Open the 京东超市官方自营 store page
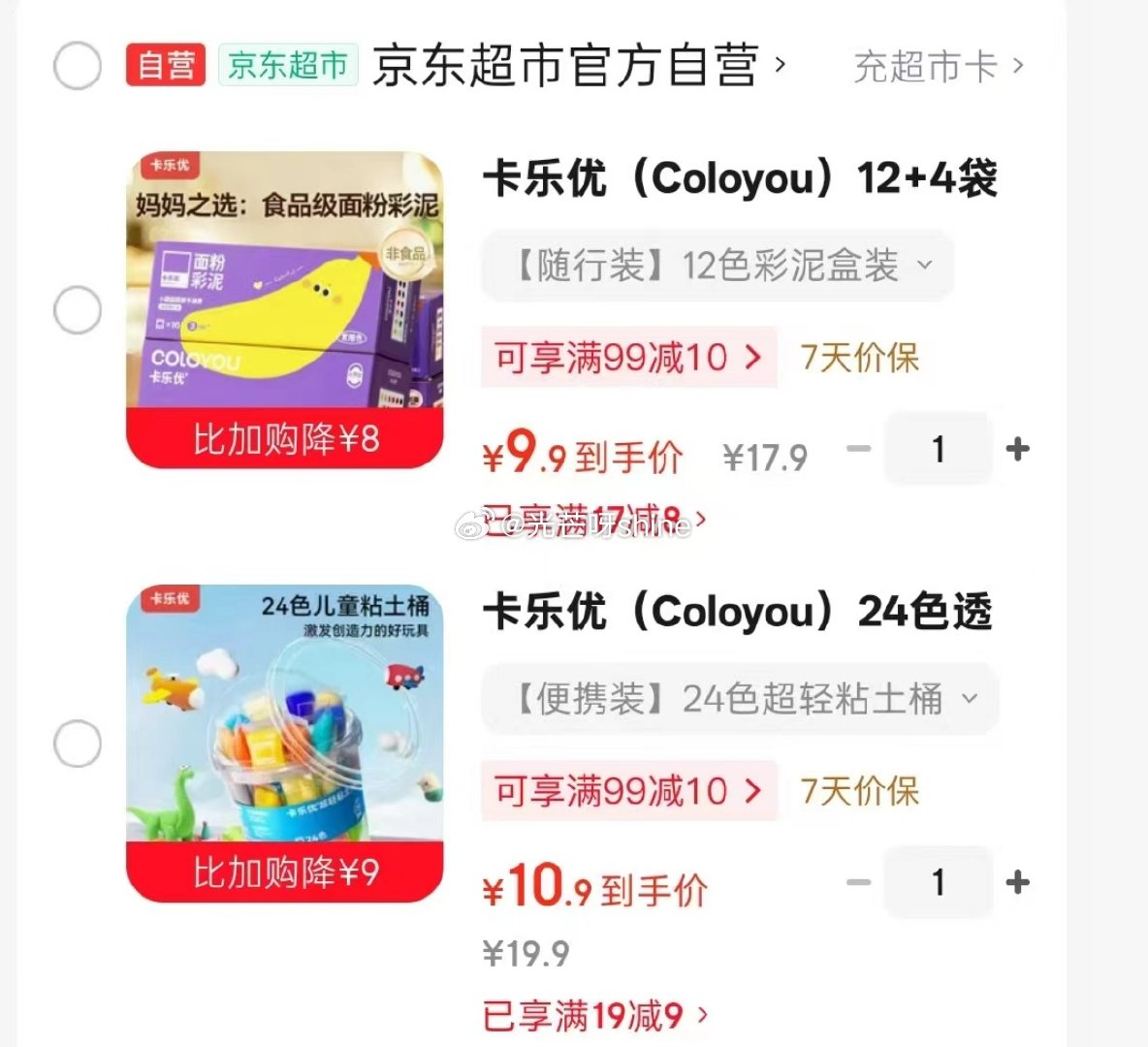 (578, 67)
